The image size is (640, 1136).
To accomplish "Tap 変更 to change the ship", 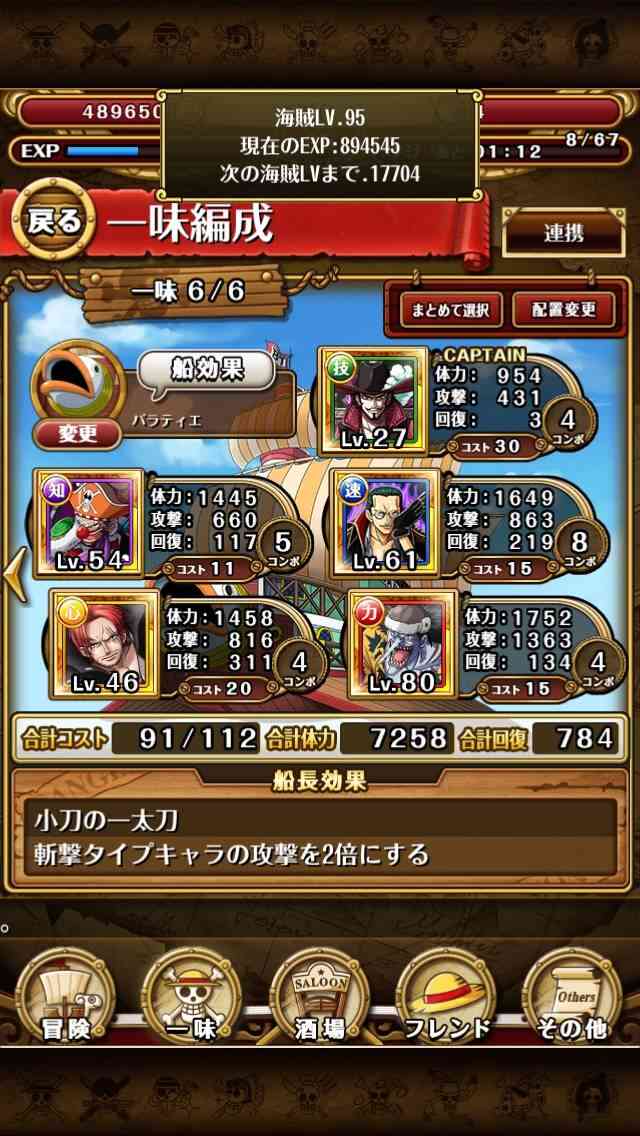I will point(78,433).
